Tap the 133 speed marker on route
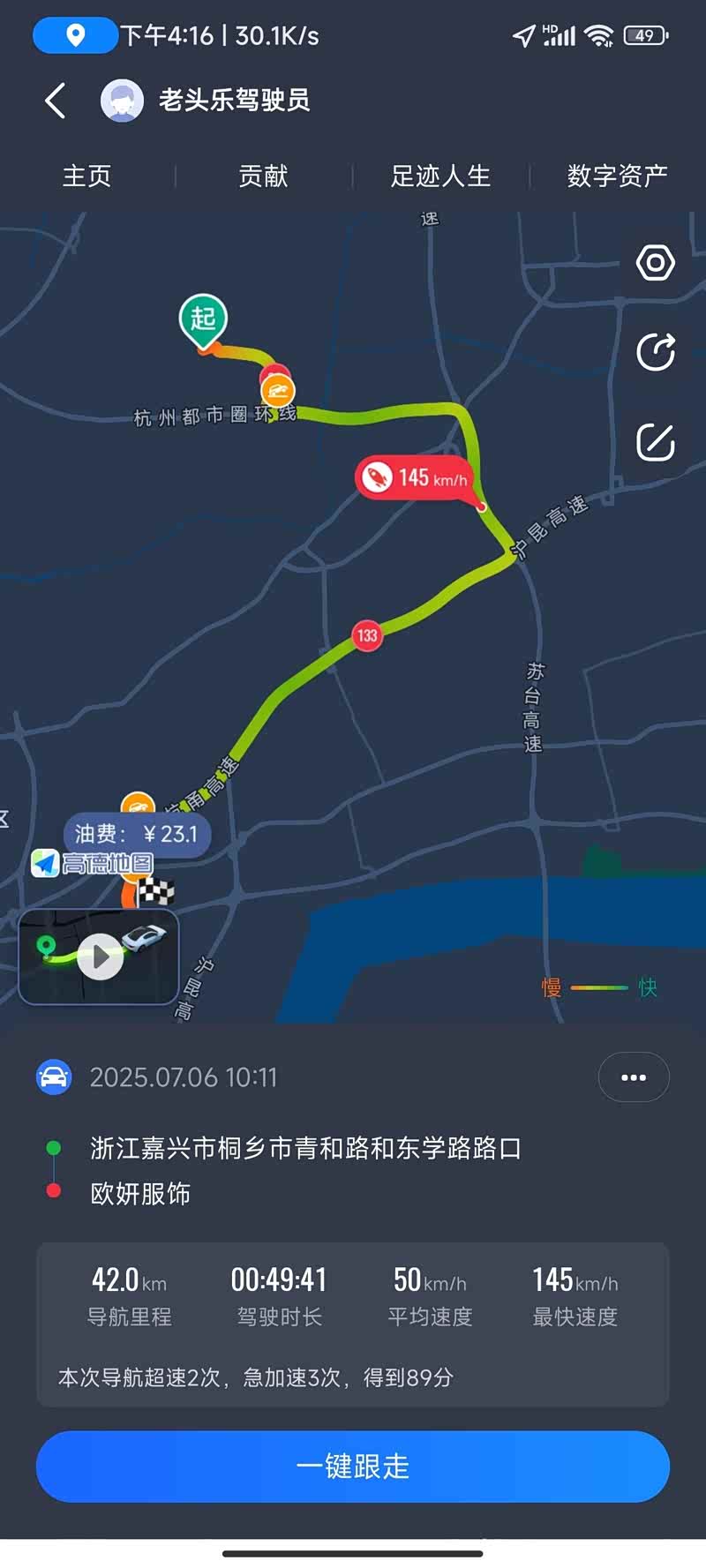The image size is (706, 1568). click(x=367, y=634)
